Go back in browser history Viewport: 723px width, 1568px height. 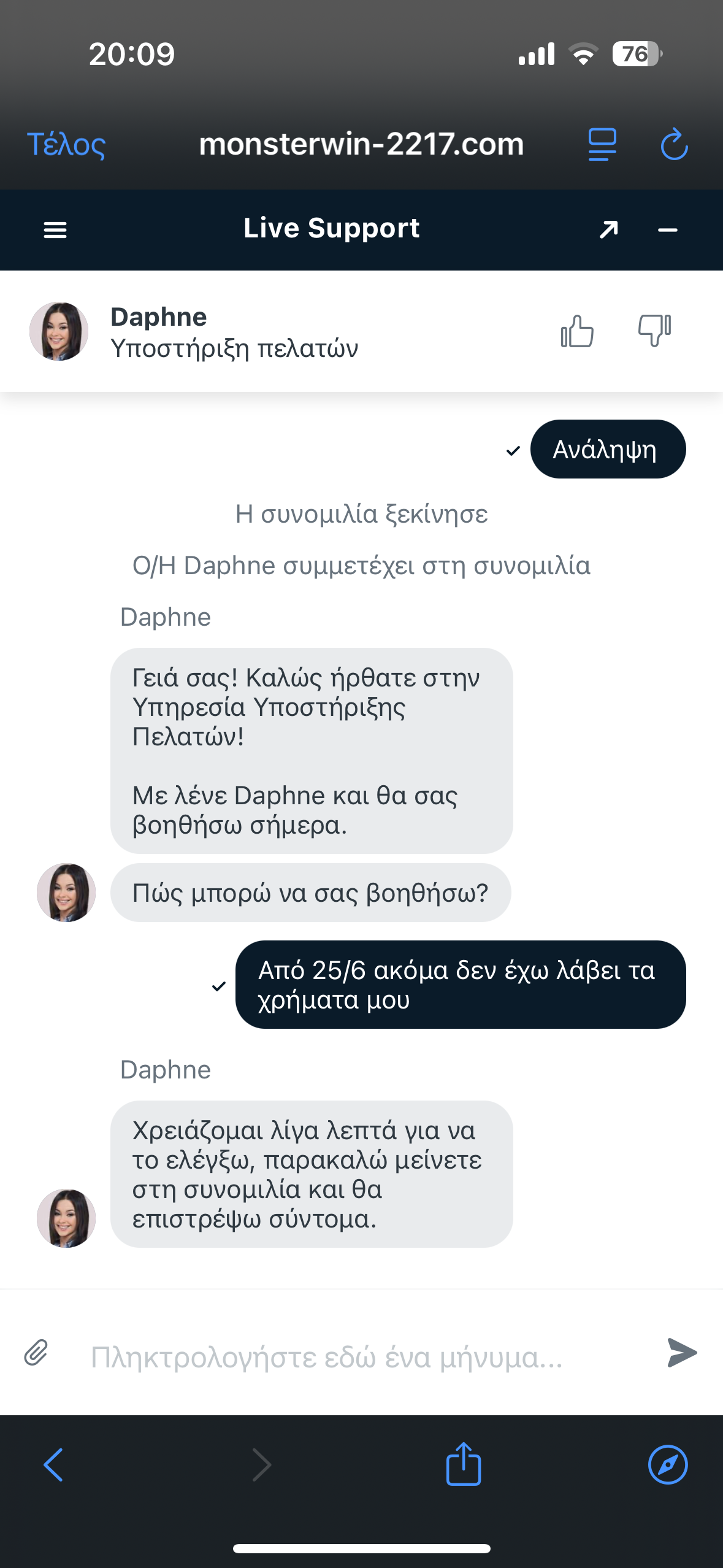[54, 1464]
